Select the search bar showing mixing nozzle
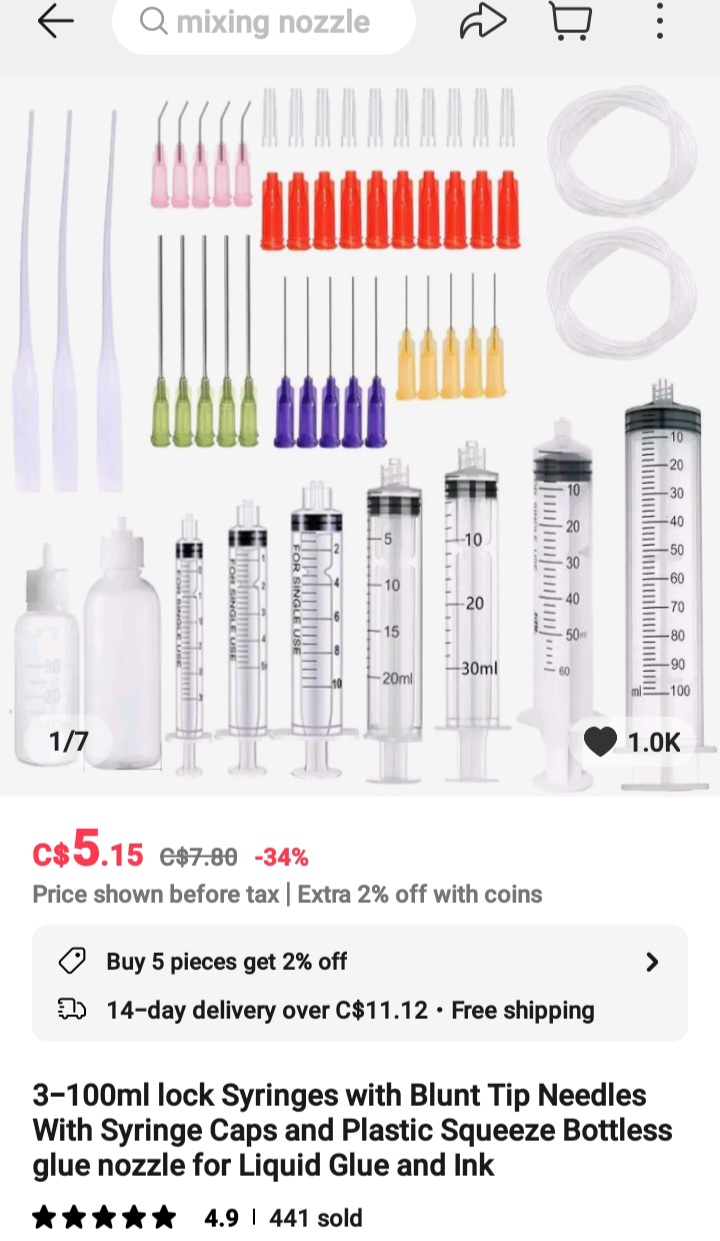The image size is (720, 1241). click(264, 22)
